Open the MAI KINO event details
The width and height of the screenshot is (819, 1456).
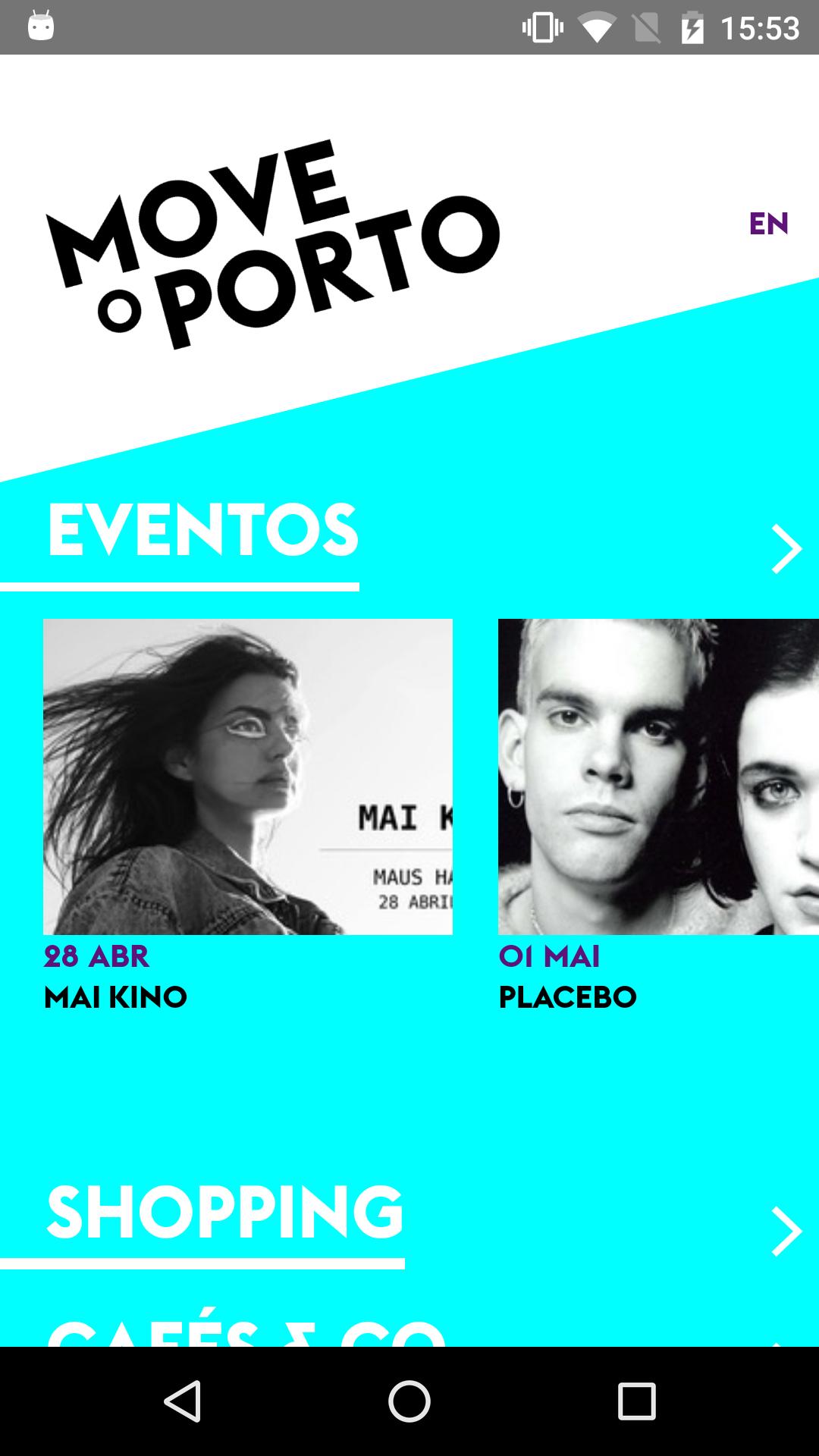point(115,997)
